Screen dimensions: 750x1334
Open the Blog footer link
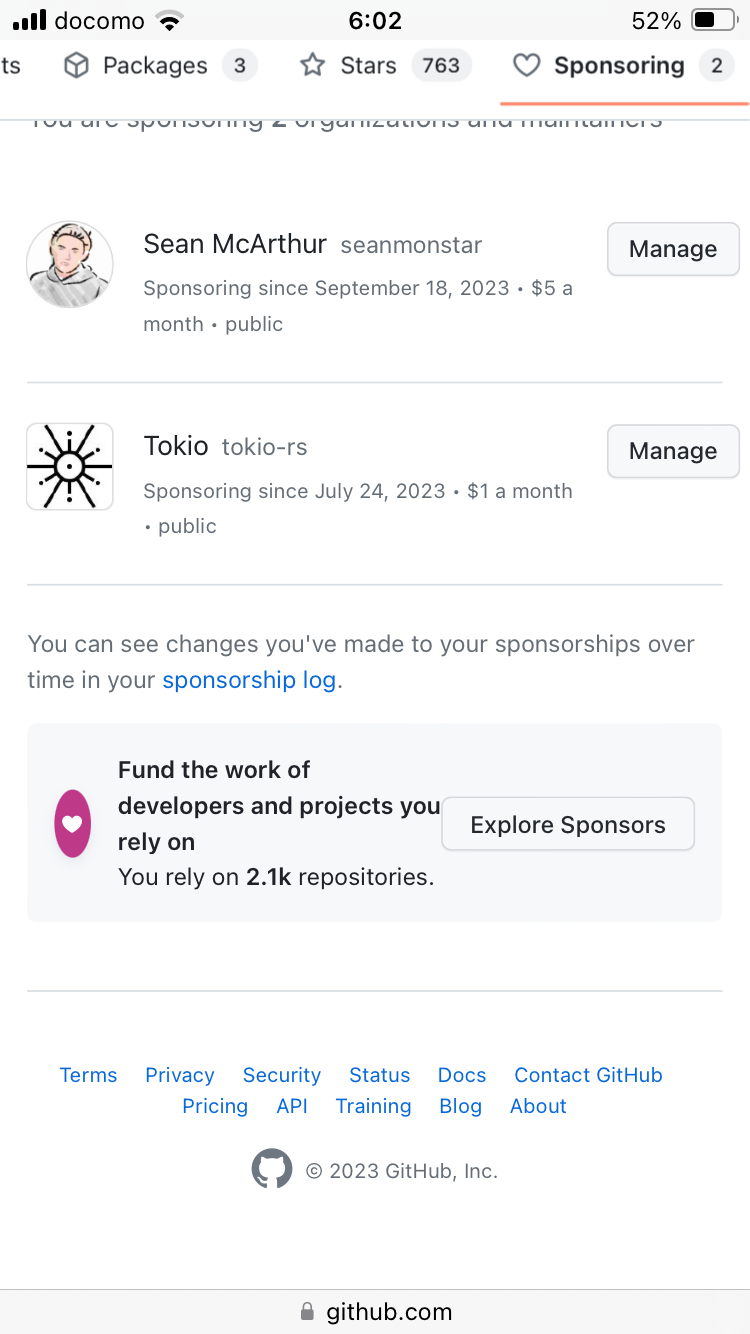461,1106
